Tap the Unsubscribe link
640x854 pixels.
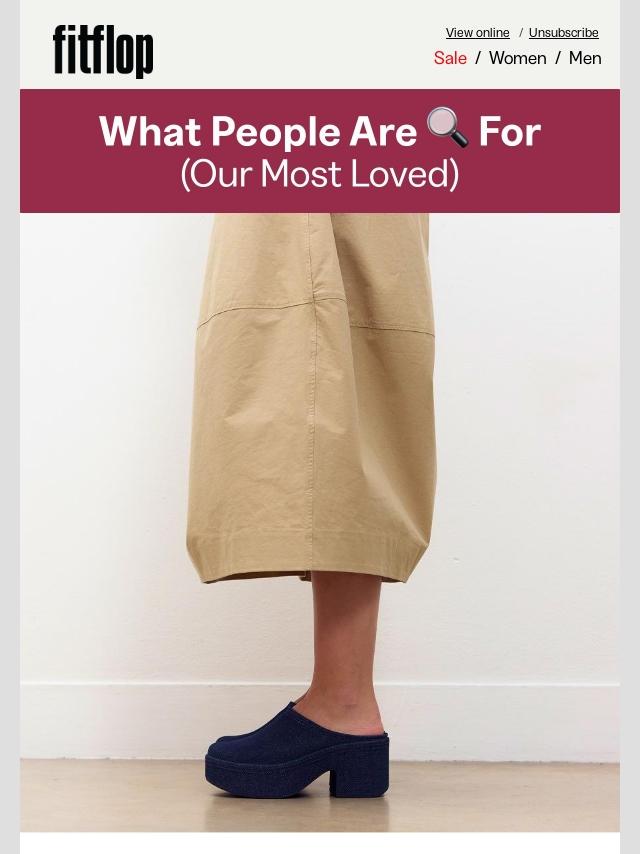click(x=563, y=33)
